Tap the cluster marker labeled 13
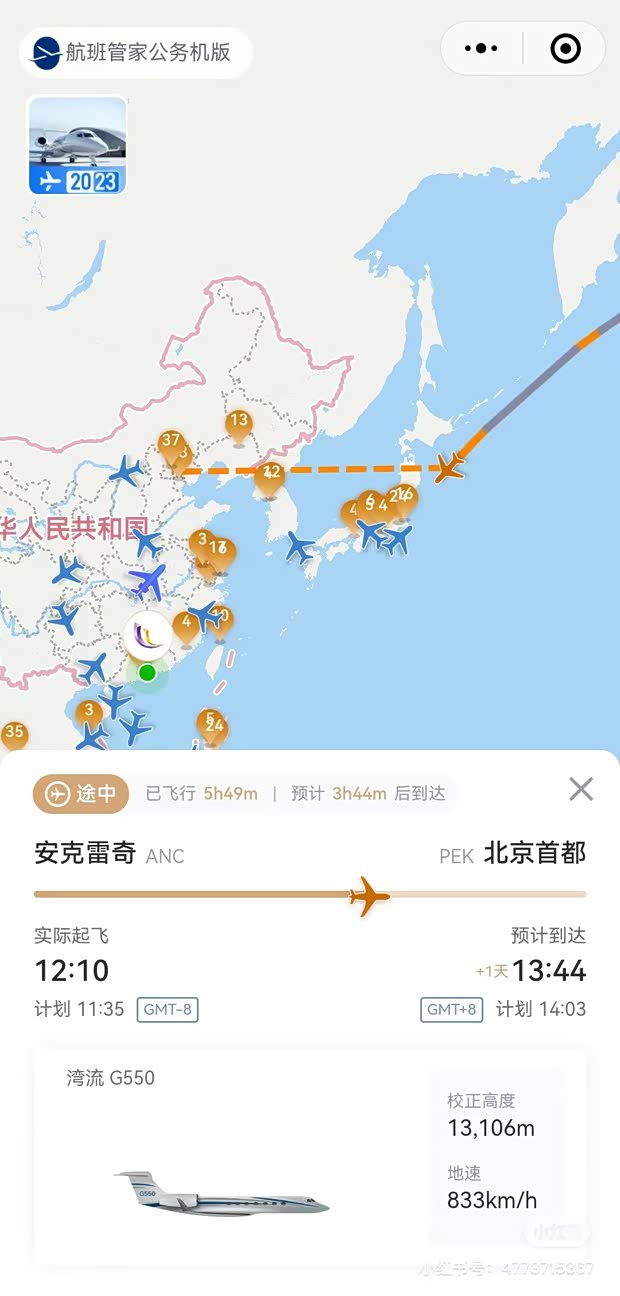This screenshot has width=620, height=1296. [238, 423]
